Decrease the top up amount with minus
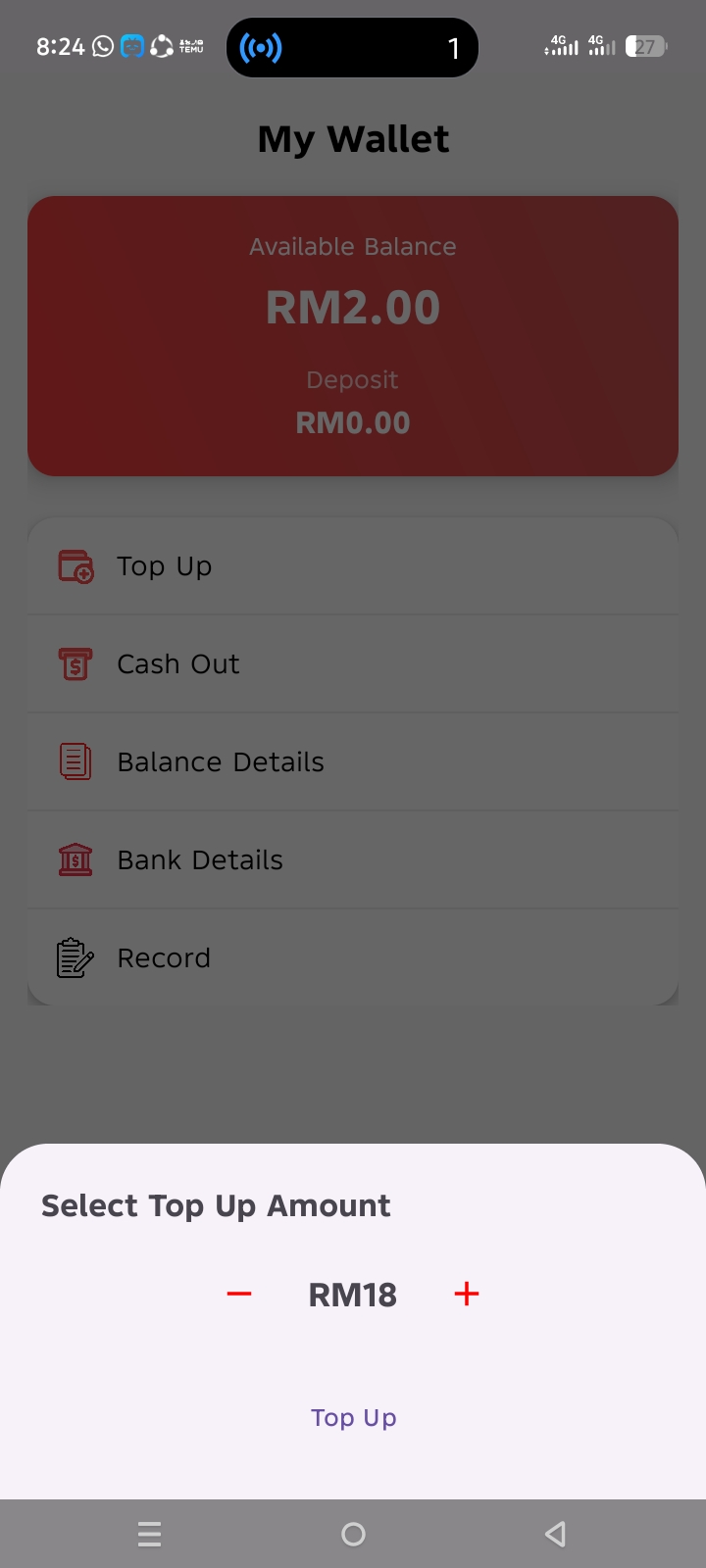 point(239,1295)
